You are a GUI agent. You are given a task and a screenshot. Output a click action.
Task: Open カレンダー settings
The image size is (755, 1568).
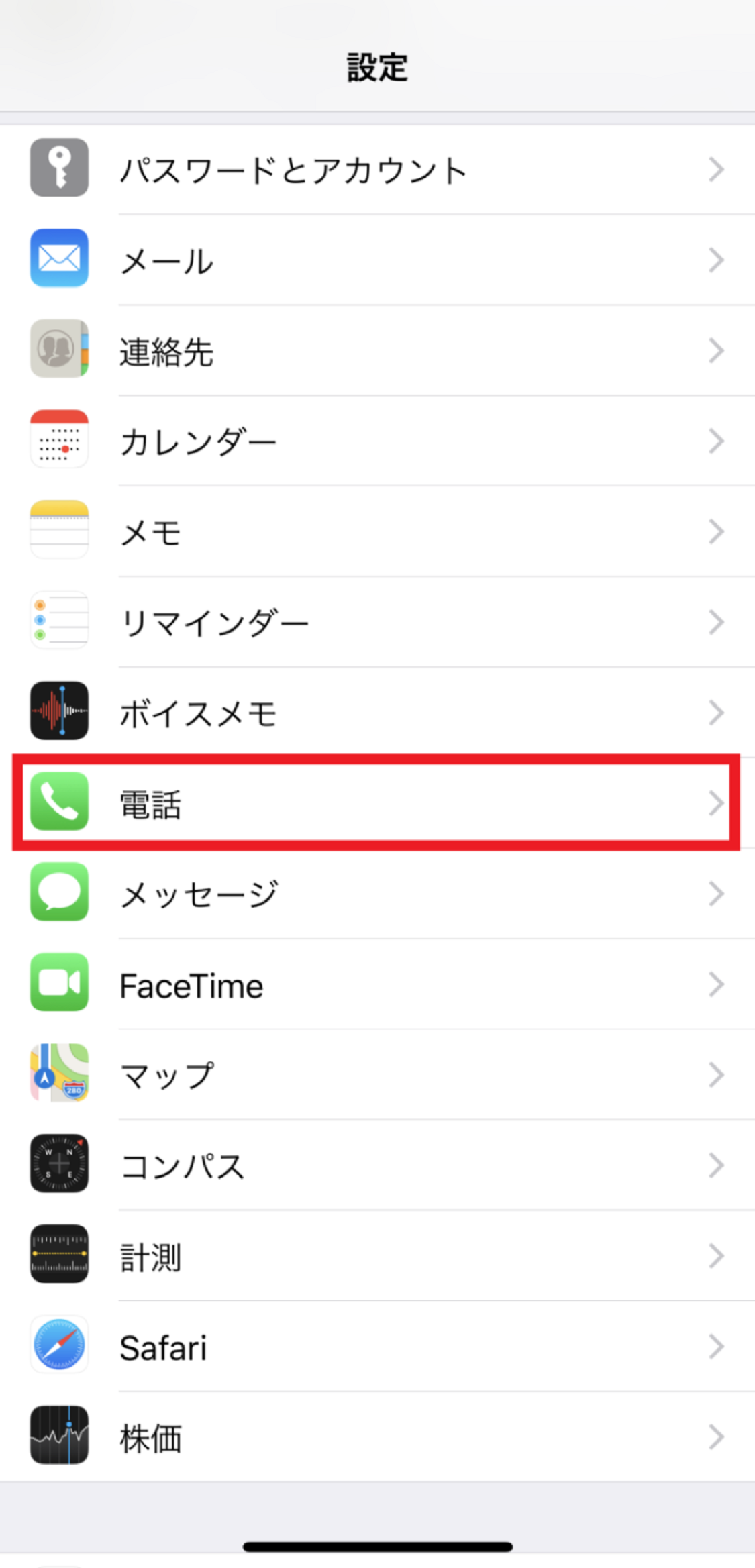377,441
